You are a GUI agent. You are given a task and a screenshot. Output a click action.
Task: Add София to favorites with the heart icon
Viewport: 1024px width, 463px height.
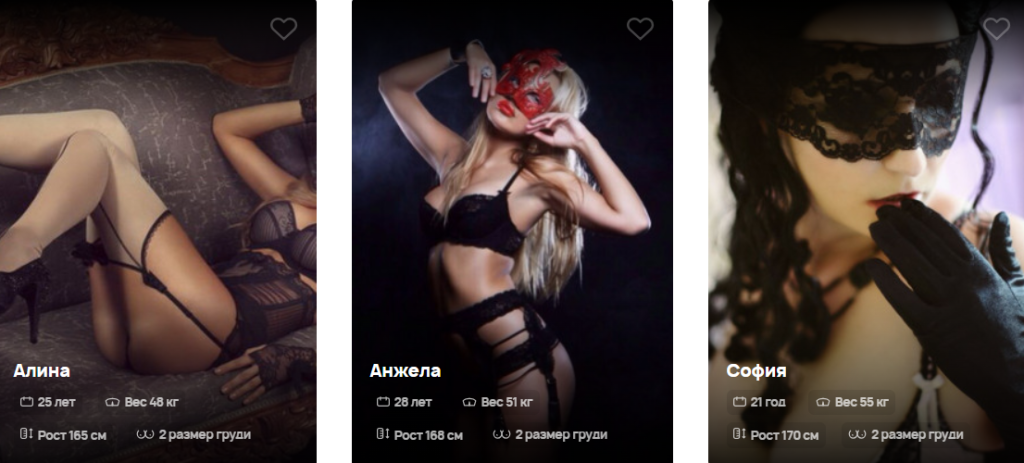pos(996,29)
